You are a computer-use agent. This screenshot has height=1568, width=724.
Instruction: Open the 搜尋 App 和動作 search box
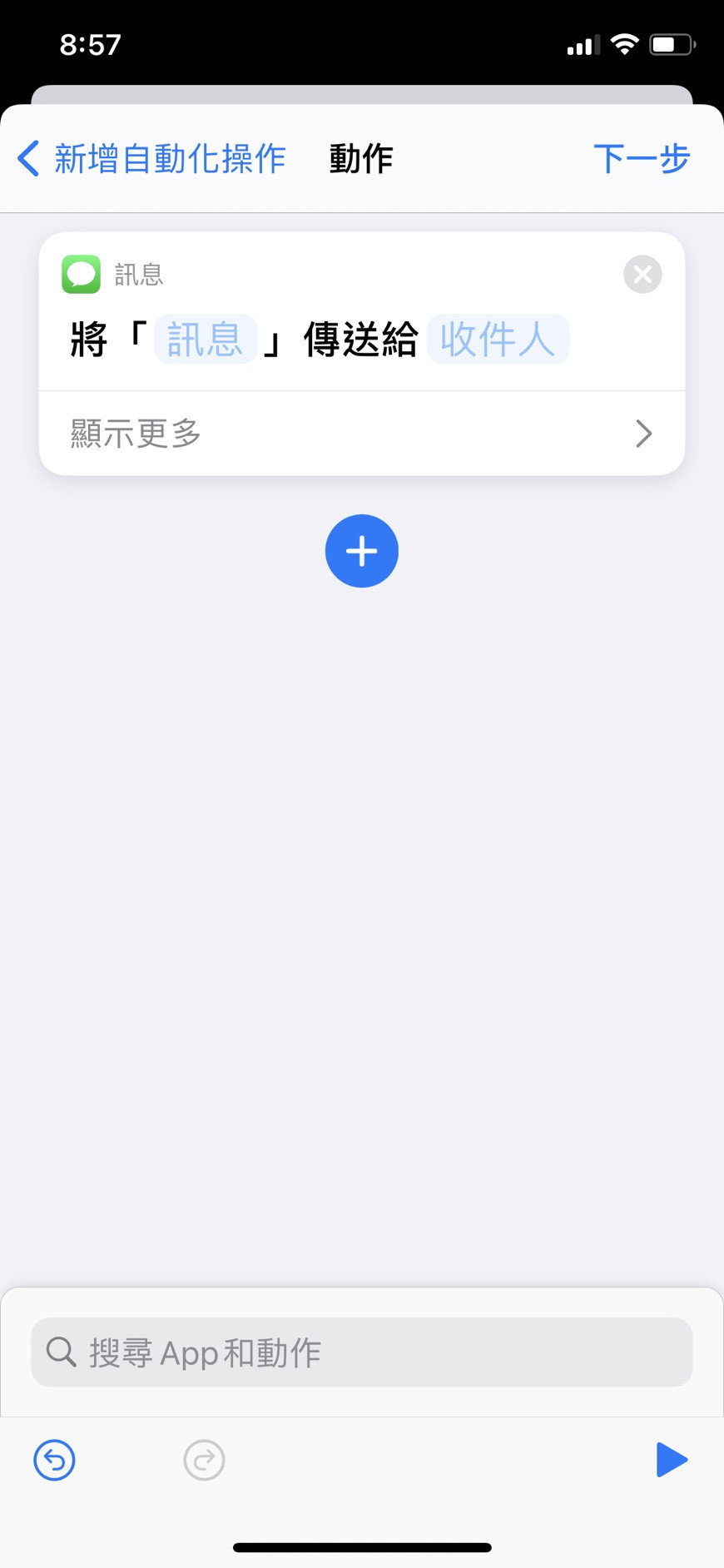[x=361, y=1352]
